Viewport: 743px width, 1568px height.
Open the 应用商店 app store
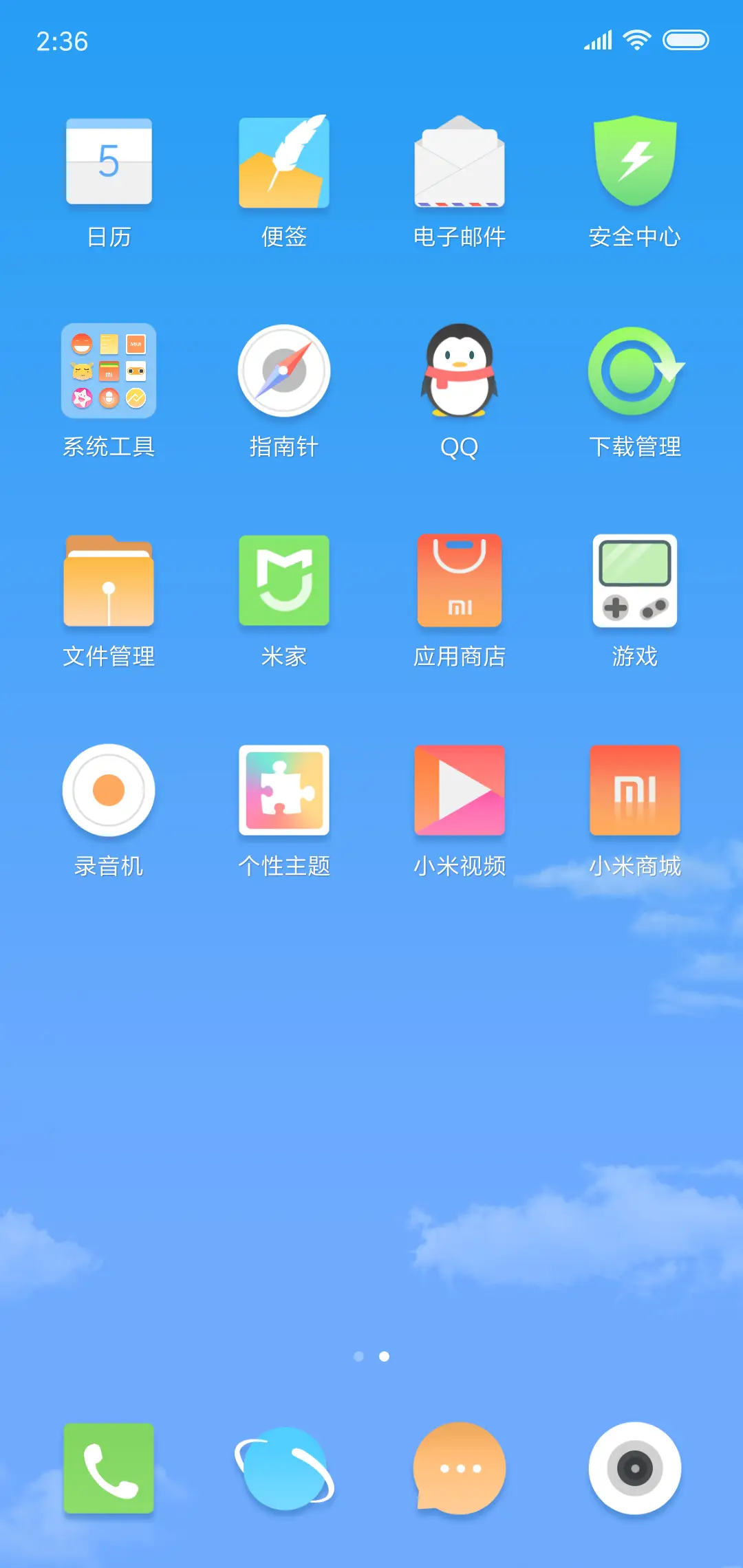[x=460, y=581]
